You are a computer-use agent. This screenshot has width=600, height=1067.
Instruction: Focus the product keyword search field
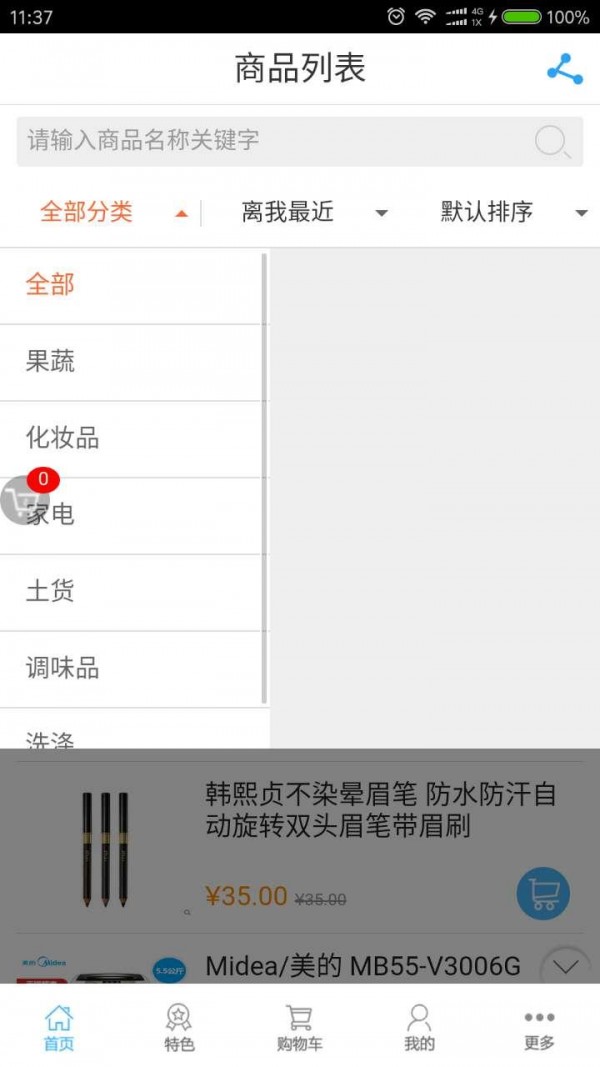coord(270,141)
